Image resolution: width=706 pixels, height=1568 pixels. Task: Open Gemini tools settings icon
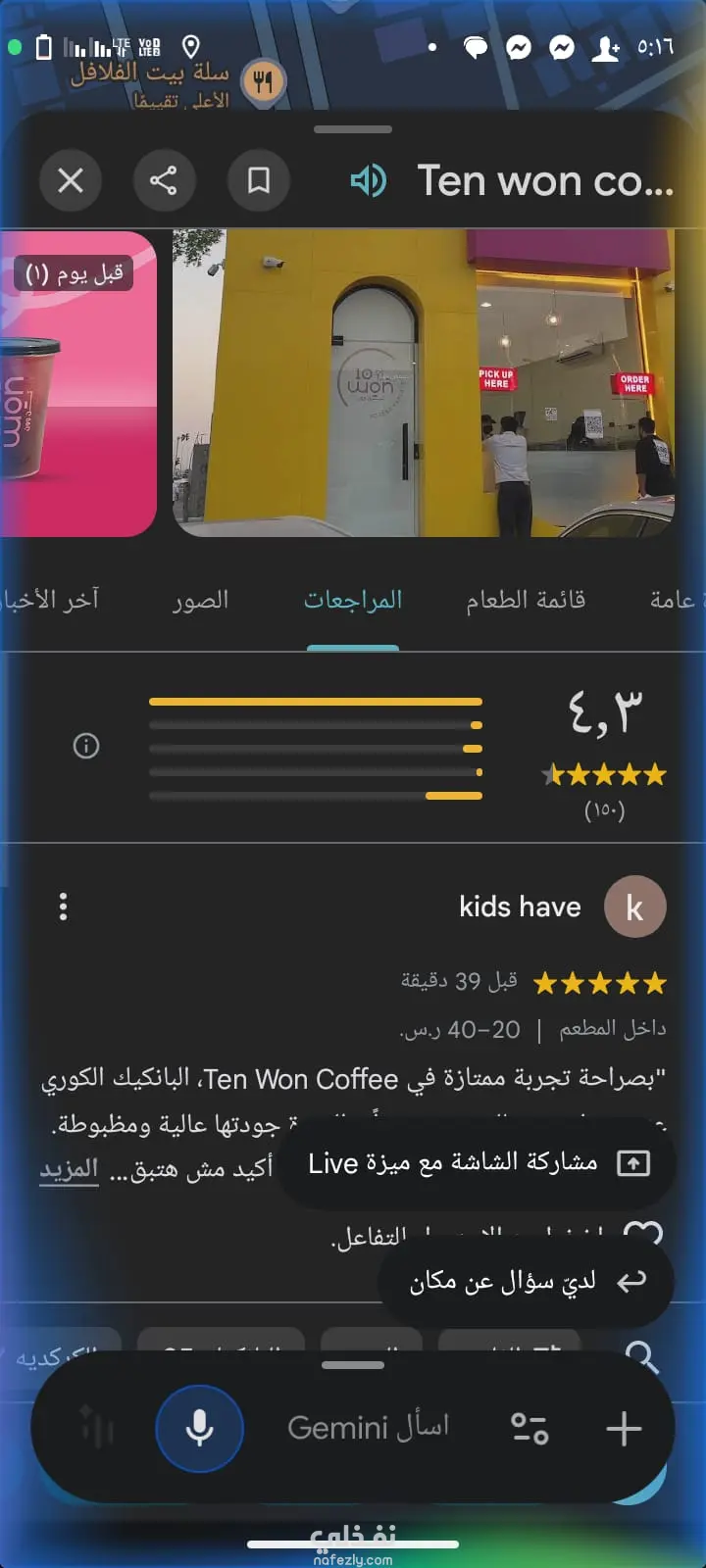click(529, 1429)
